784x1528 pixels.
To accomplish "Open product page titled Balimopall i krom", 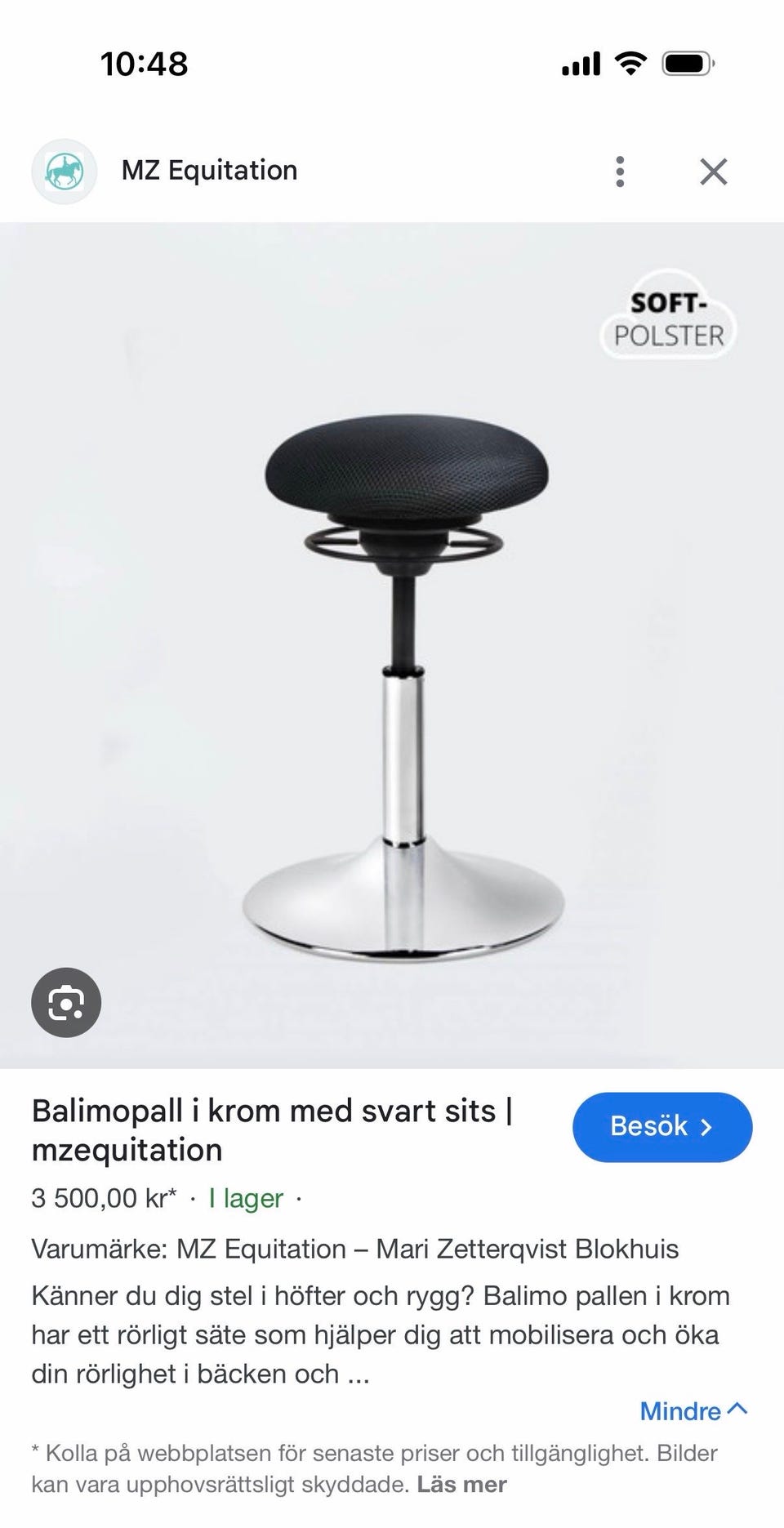I will [x=269, y=1129].
